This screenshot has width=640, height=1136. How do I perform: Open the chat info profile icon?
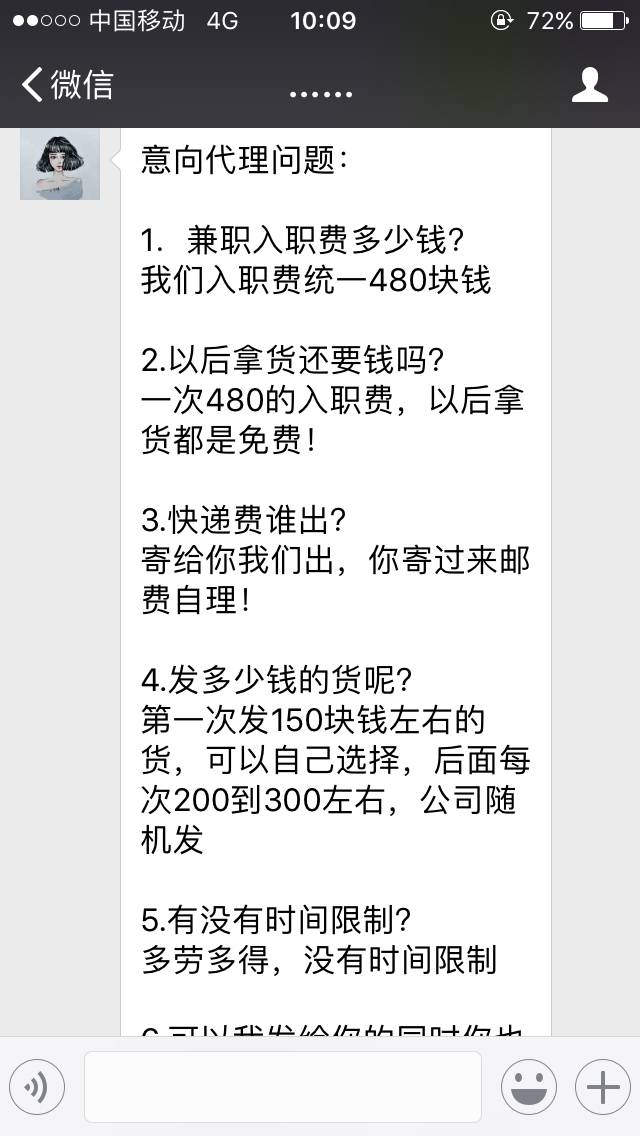click(x=589, y=85)
